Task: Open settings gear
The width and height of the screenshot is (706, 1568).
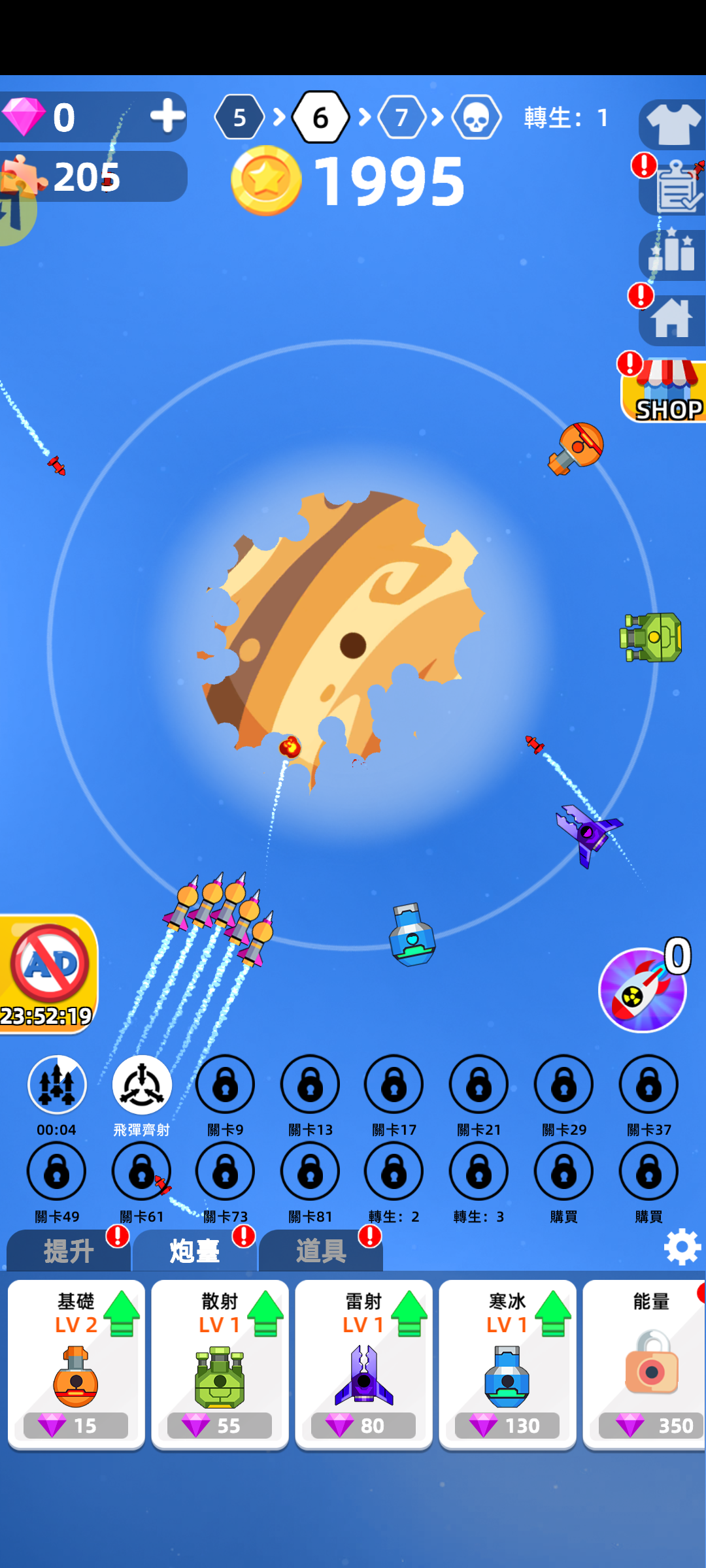Action: pos(682,1247)
